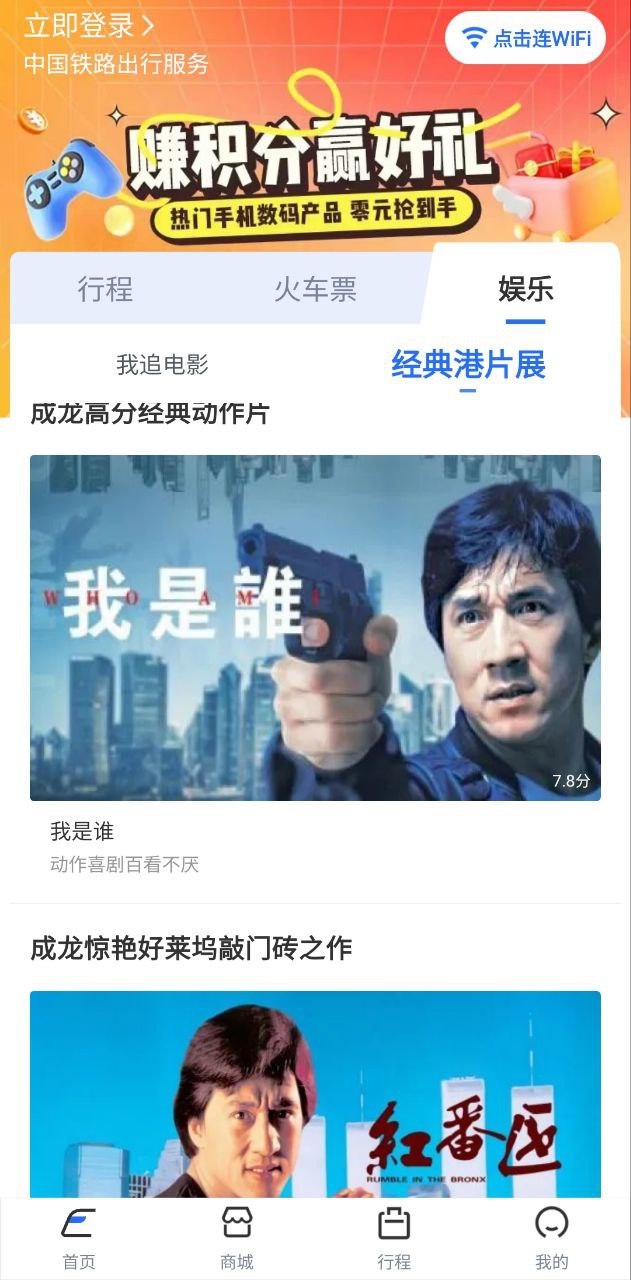Select the 经典港片展 sub-tab
Screen dimensions: 631x1280
pos(468,365)
